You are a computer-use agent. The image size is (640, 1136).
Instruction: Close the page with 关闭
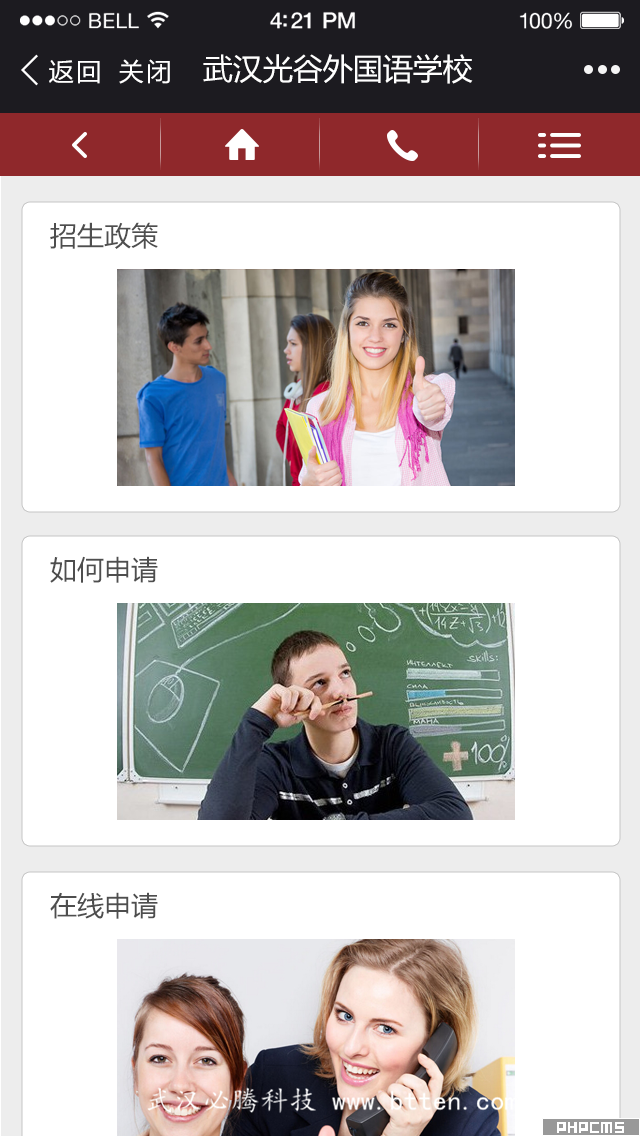pos(145,71)
